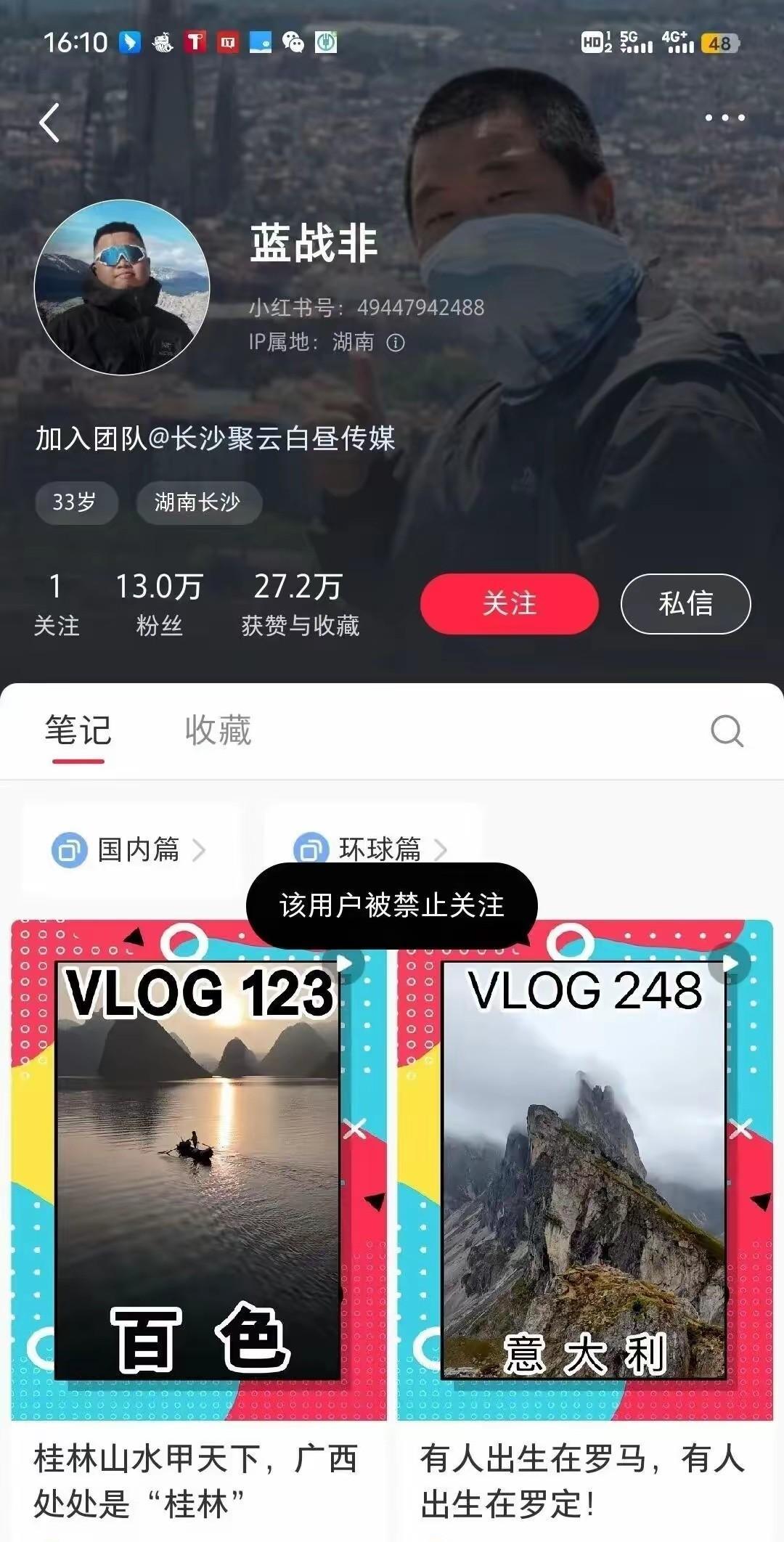Image resolution: width=784 pixels, height=1542 pixels.
Task: Open the 国内篇 collection
Action: tap(131, 849)
